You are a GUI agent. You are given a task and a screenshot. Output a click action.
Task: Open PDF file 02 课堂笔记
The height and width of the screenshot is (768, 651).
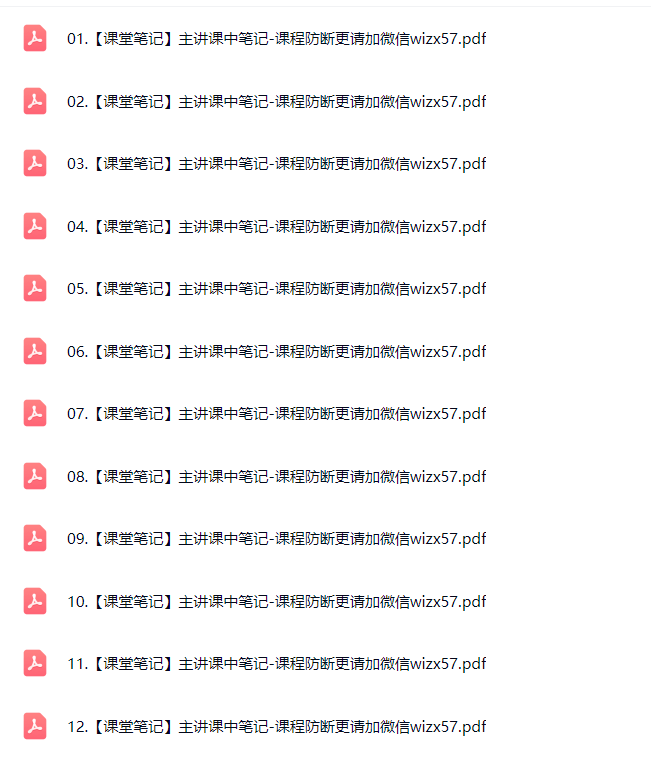(276, 101)
